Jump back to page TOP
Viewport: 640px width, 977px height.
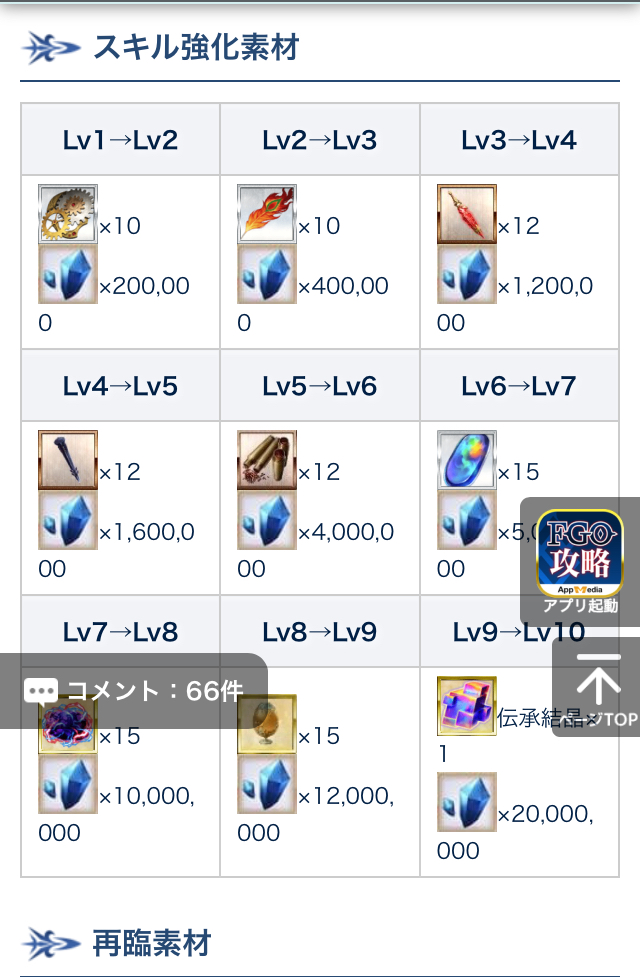(597, 688)
